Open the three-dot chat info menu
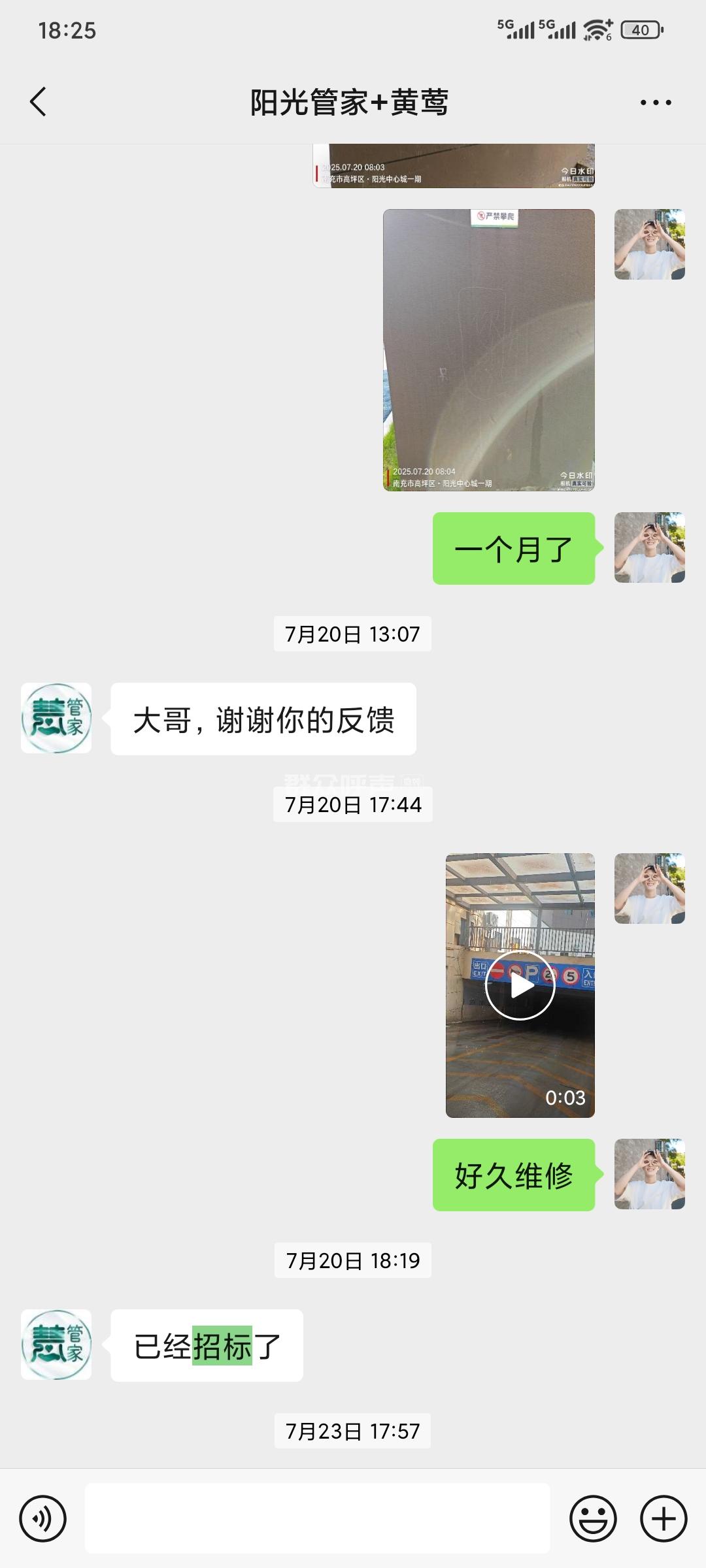Screen dimensions: 706x1568 [x=655, y=103]
